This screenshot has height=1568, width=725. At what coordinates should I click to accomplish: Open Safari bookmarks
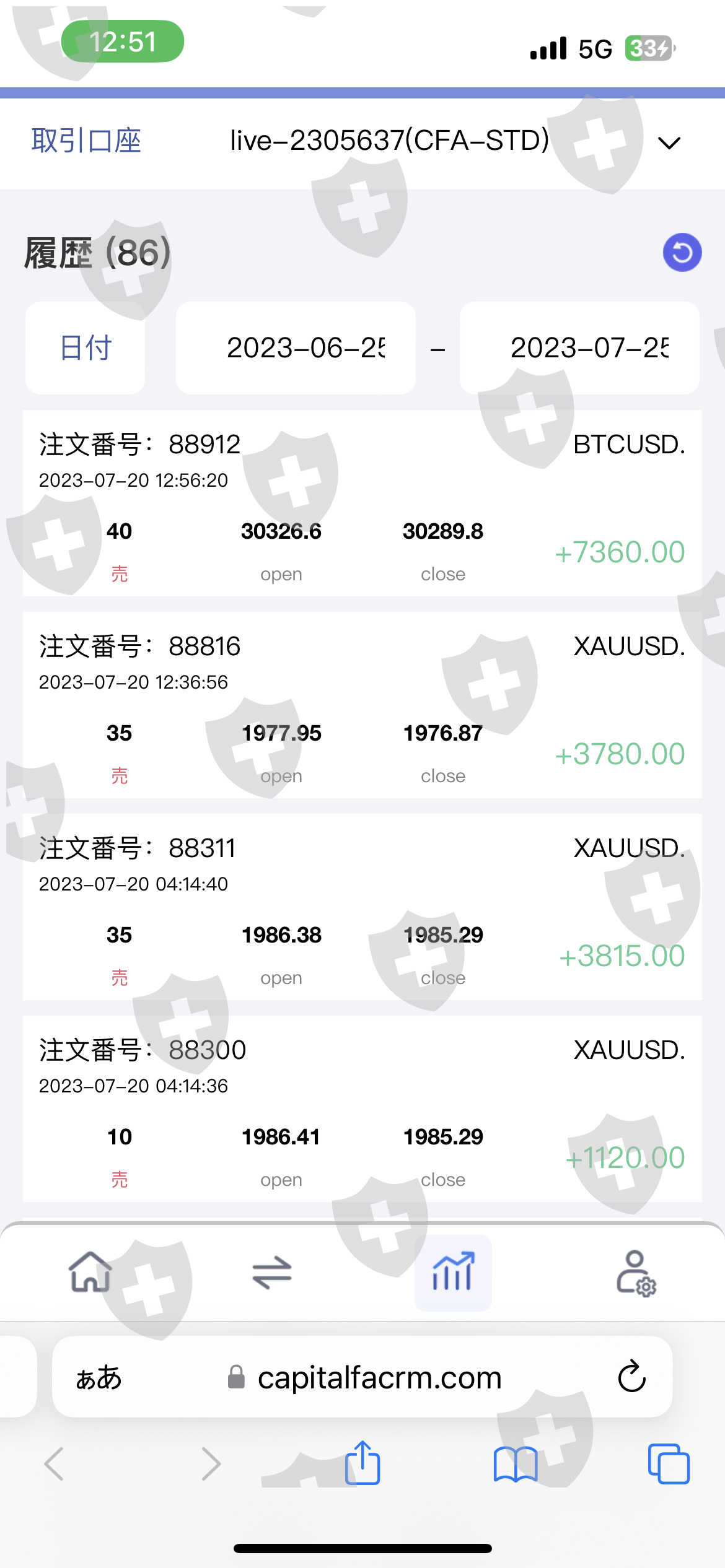515,1464
